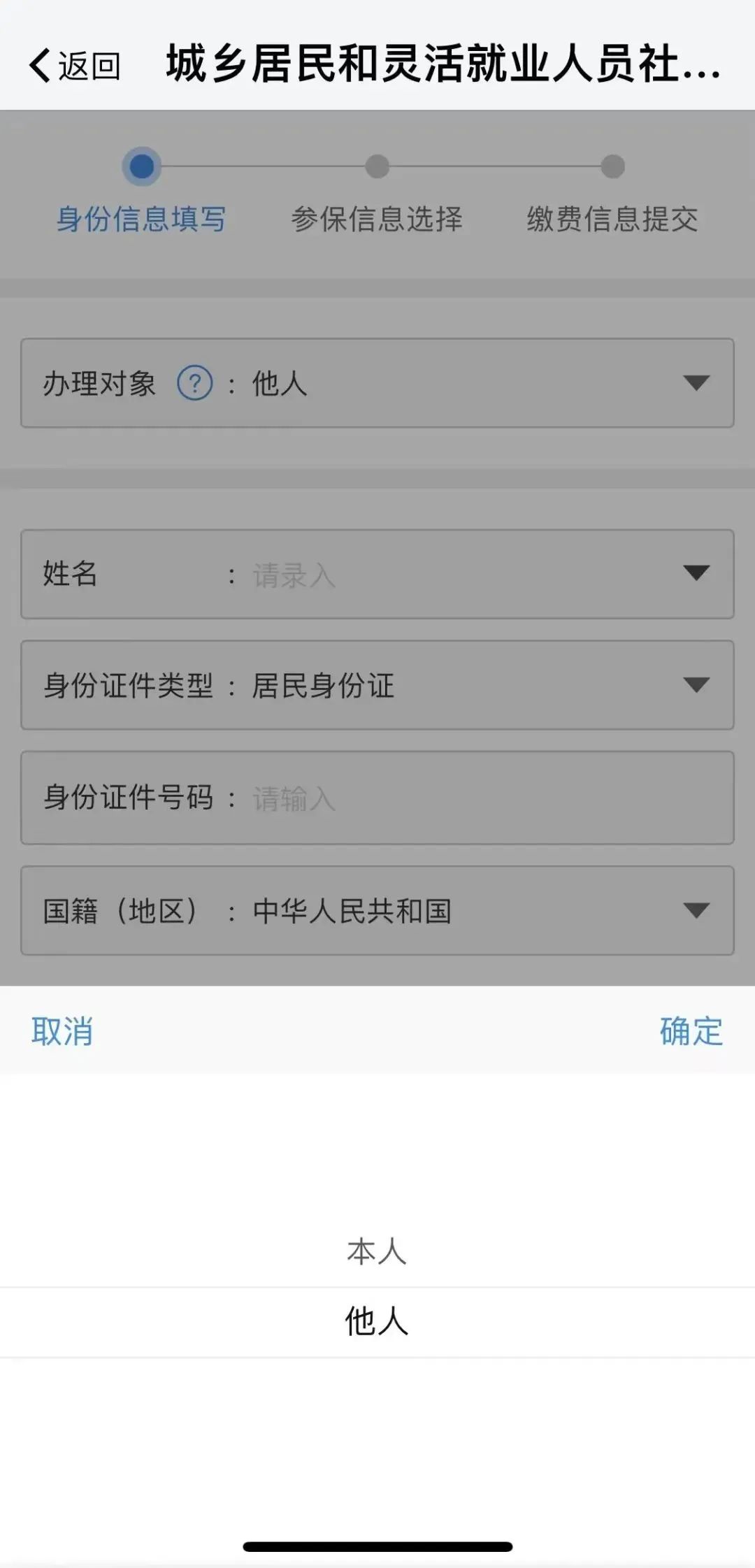Screen dimensions: 755x1568
Task: Select 本人 in the picker
Action: click(377, 1251)
